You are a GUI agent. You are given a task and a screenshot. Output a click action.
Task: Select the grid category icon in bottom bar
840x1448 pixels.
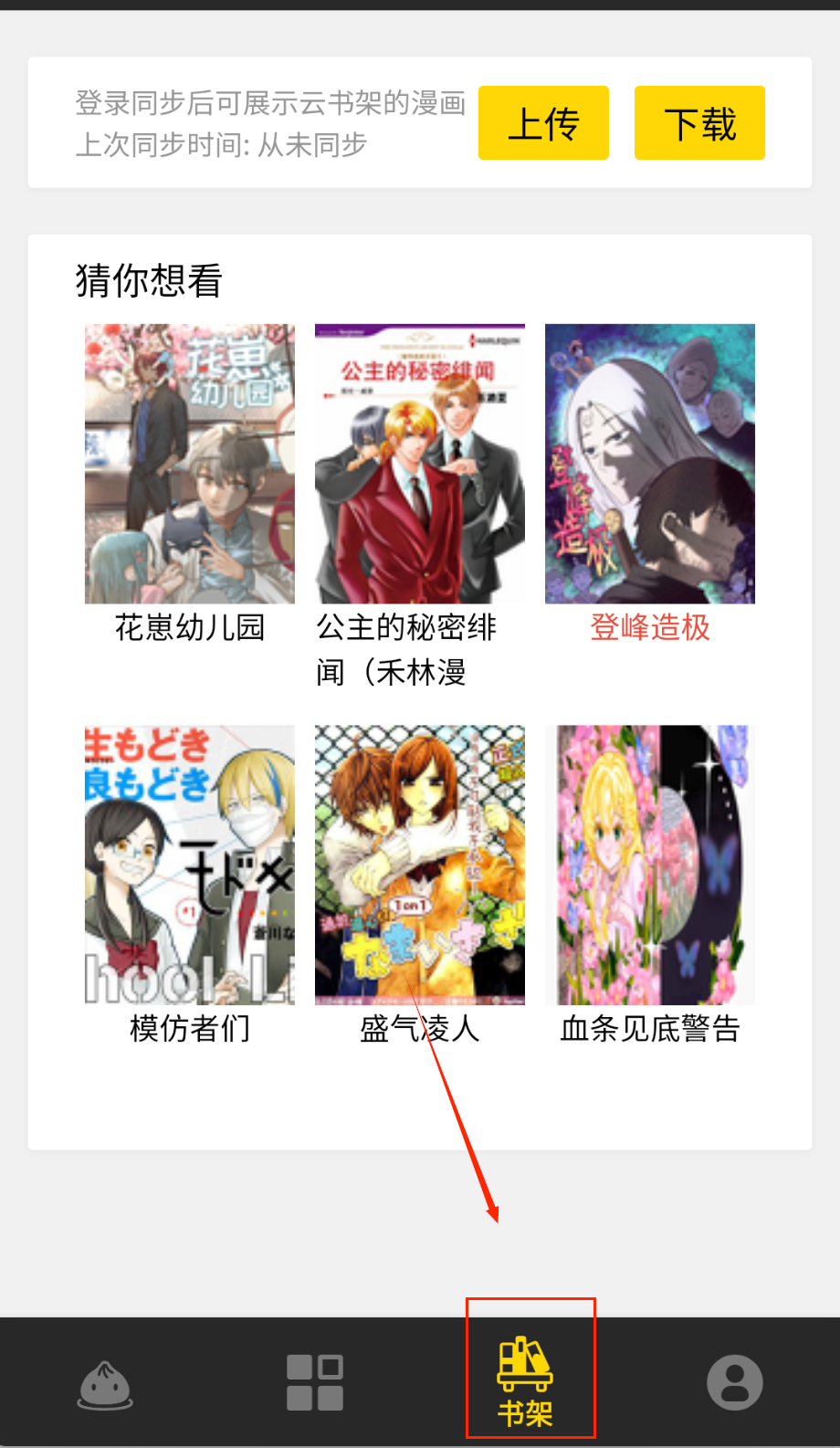tap(314, 1380)
